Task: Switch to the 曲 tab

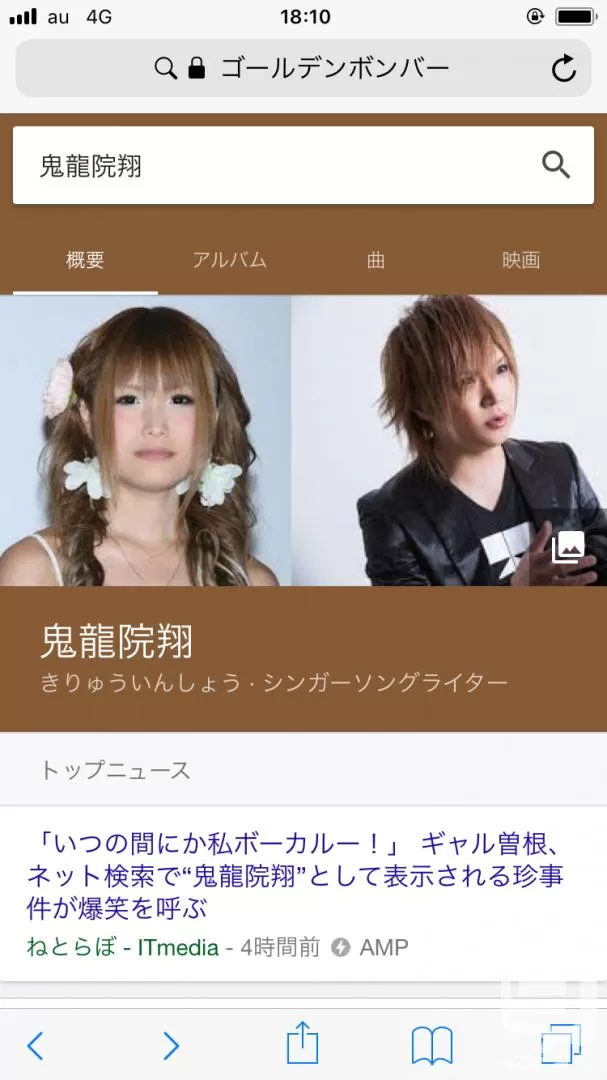Action: (x=375, y=260)
